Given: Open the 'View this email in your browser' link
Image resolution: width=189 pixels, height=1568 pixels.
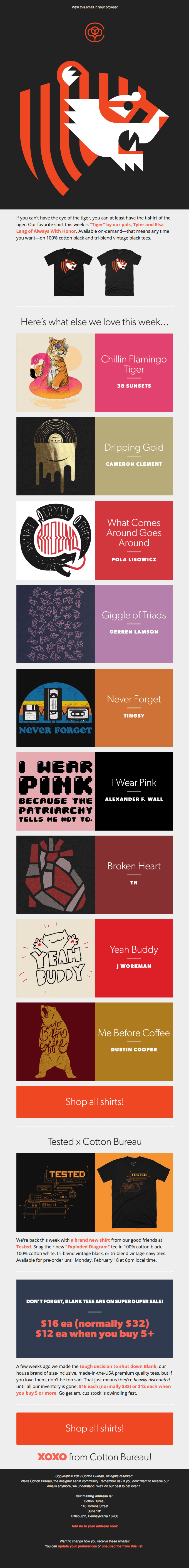Looking at the screenshot, I should (x=94, y=7).
